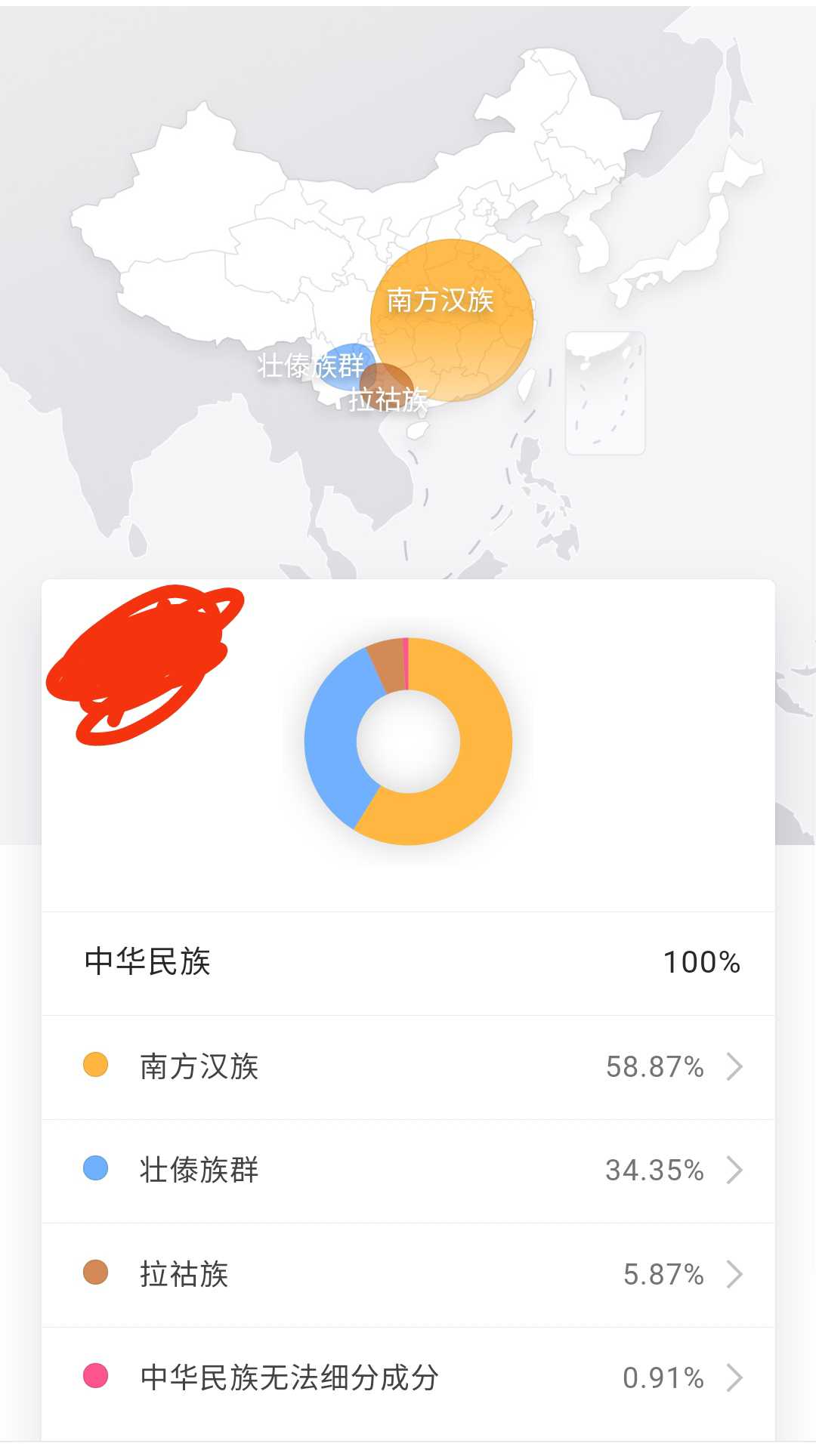
Task: Open 中华民族无法细分成分 0.91% row
Action: 408,1378
